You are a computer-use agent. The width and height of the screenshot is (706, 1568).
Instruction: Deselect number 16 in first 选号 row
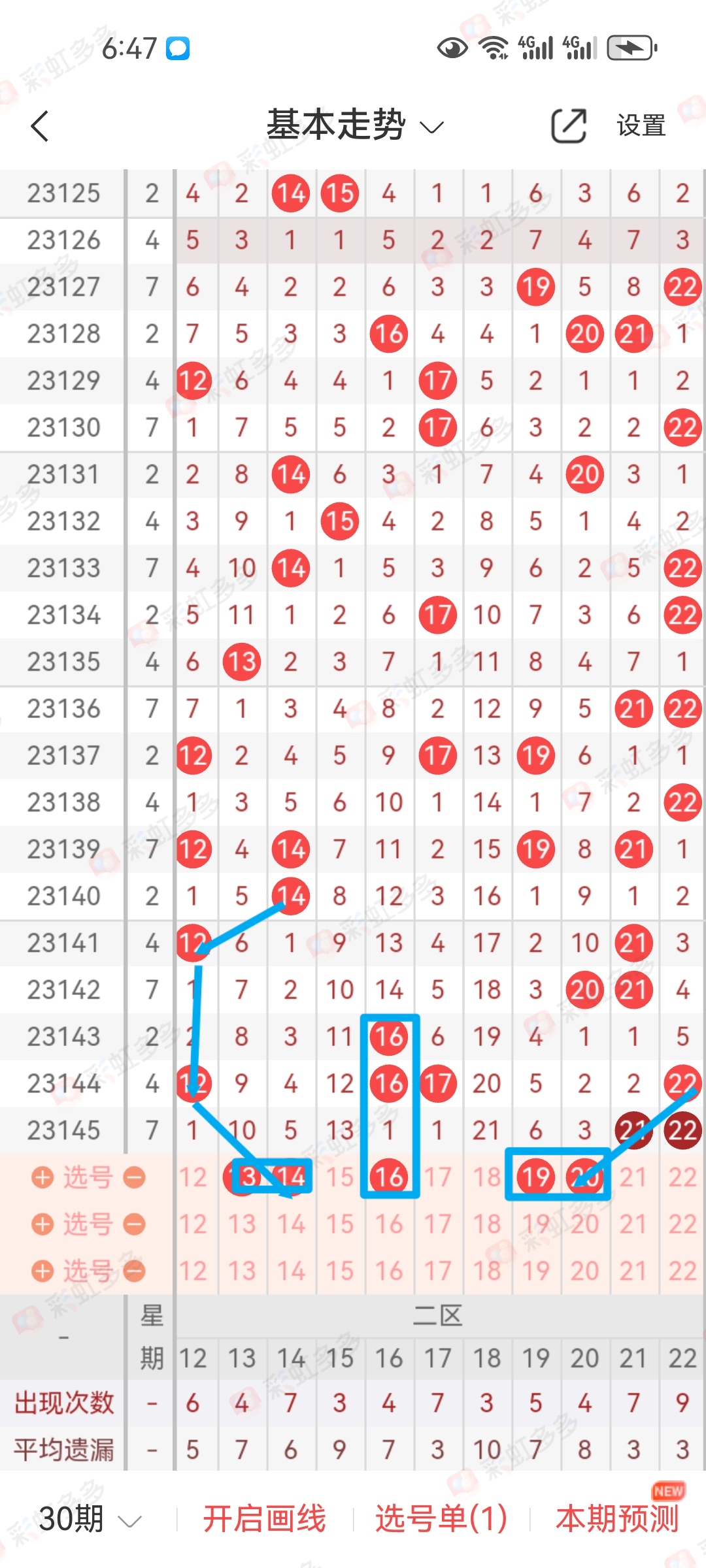point(389,1177)
